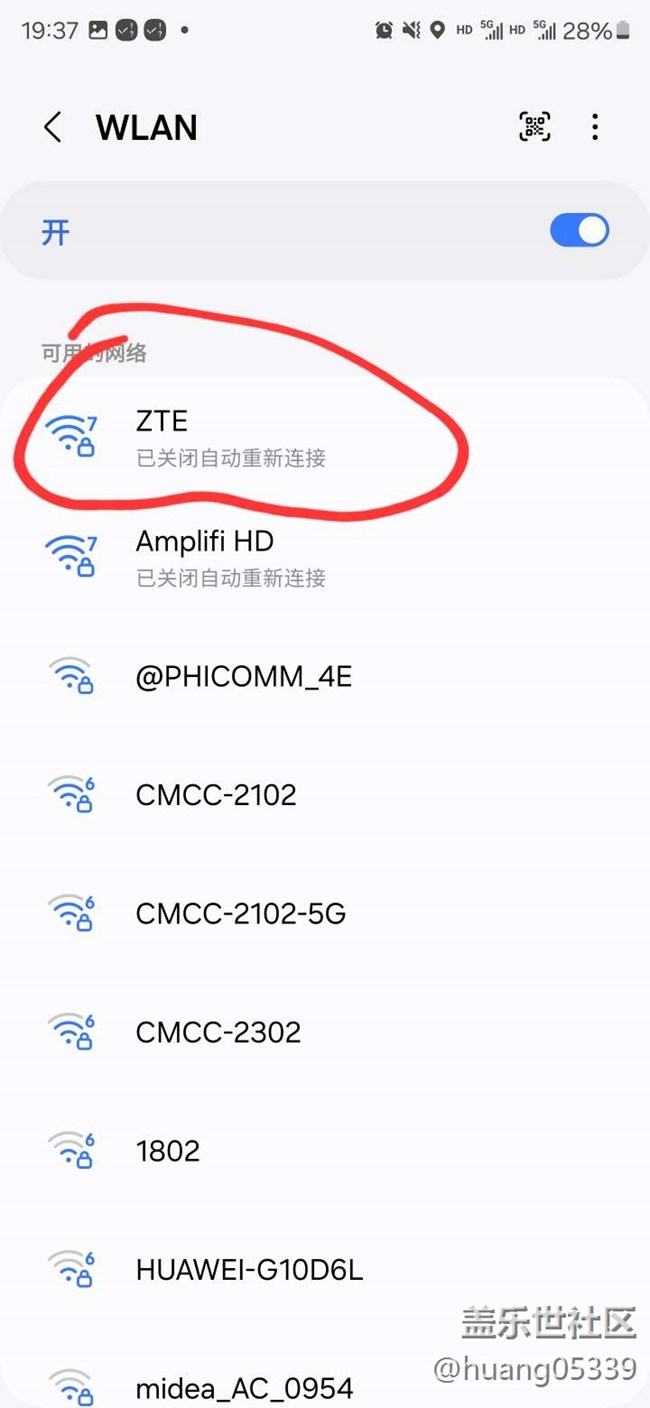The image size is (650, 1408).
Task: Select the 1802 network
Action: point(325,1151)
